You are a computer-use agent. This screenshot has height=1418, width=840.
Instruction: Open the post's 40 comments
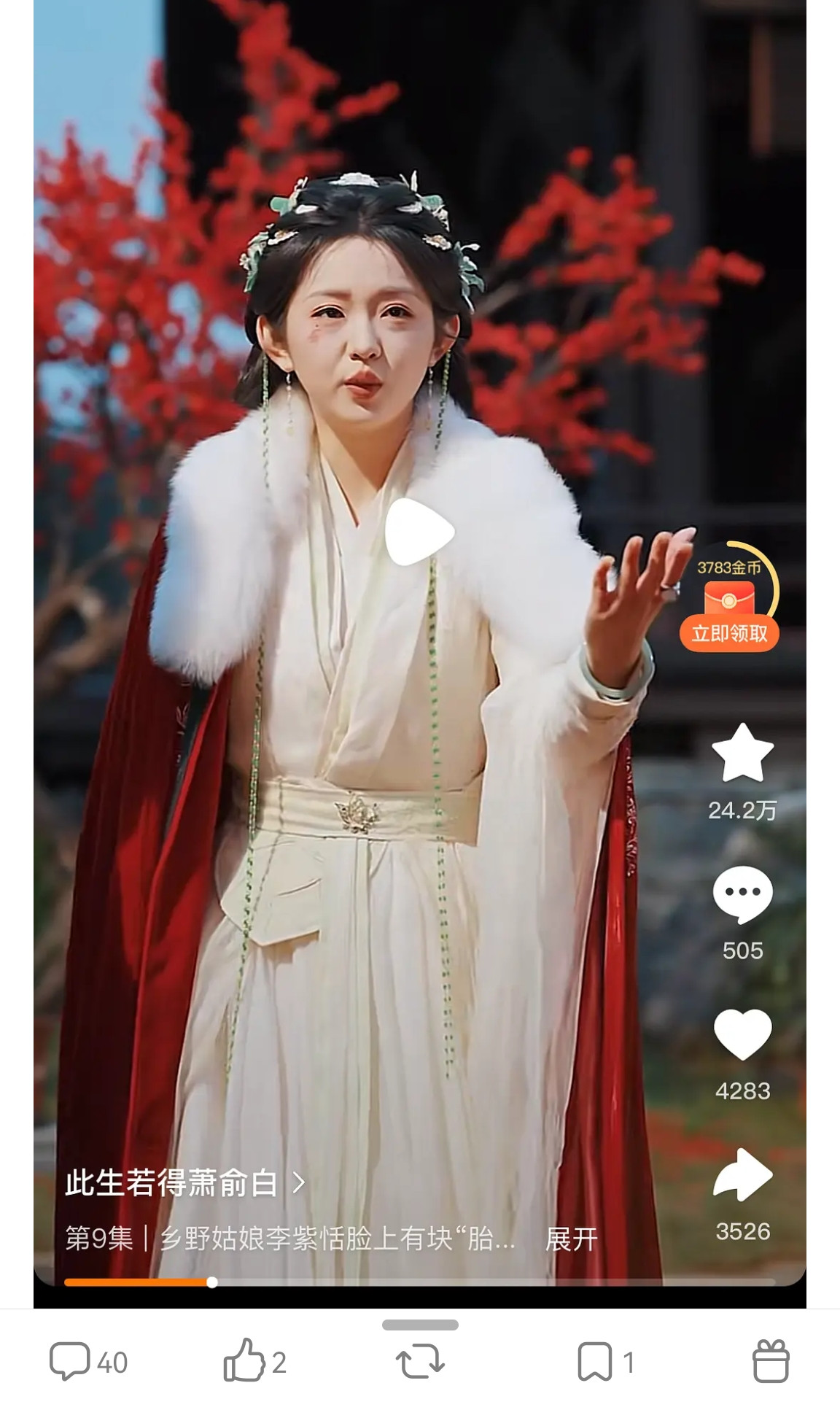point(88,1361)
